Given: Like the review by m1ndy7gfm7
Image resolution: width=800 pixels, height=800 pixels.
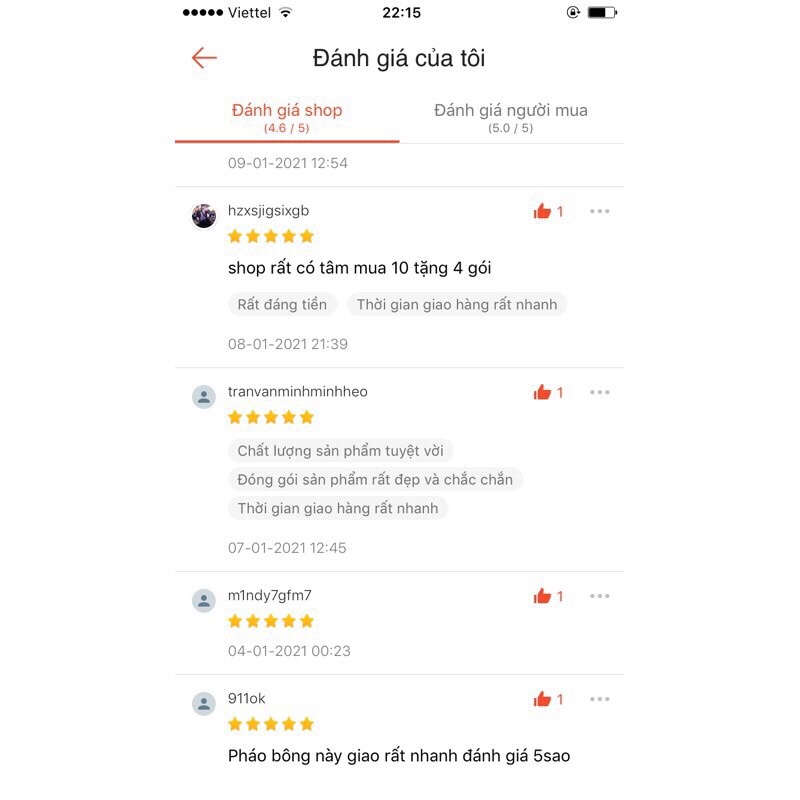Looking at the screenshot, I should click(x=543, y=596).
